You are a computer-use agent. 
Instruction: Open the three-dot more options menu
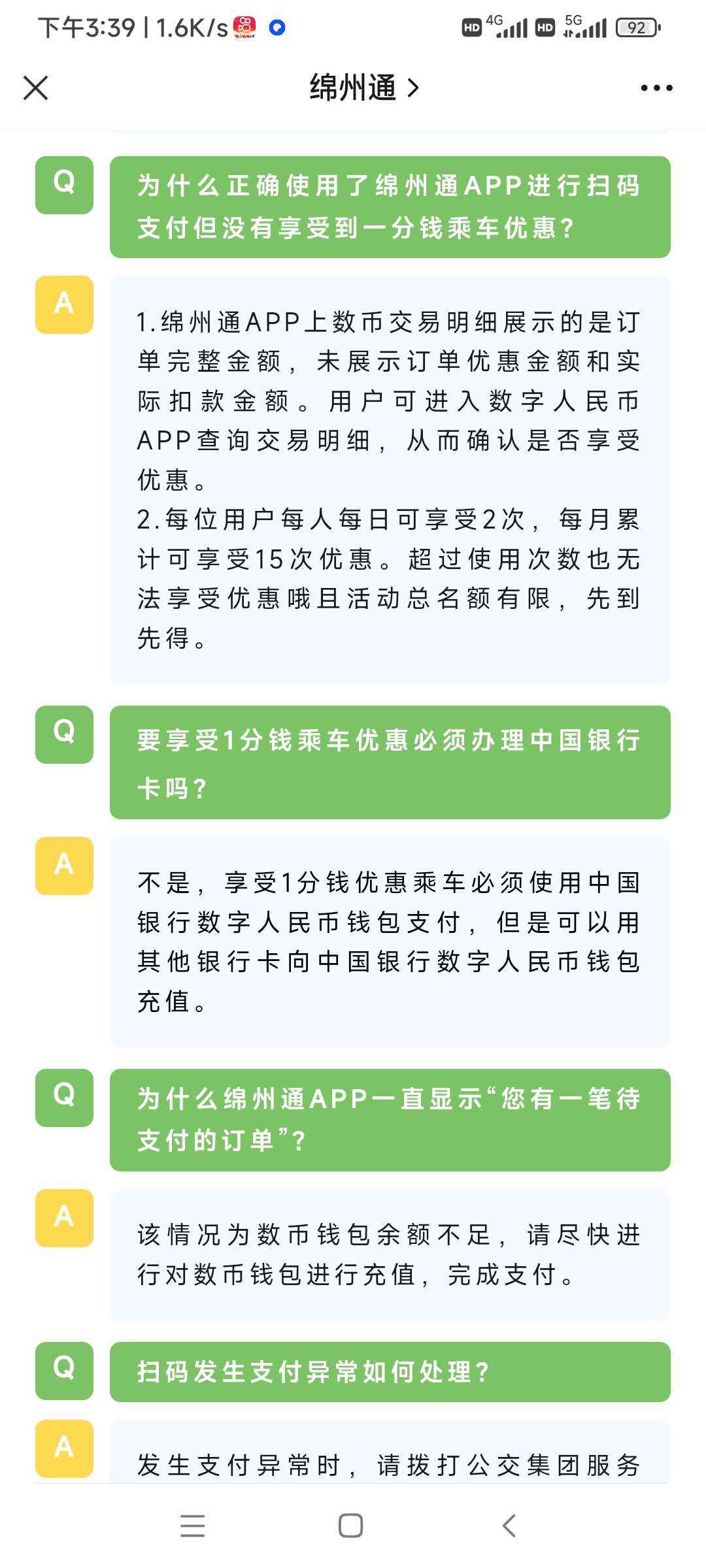[x=656, y=88]
